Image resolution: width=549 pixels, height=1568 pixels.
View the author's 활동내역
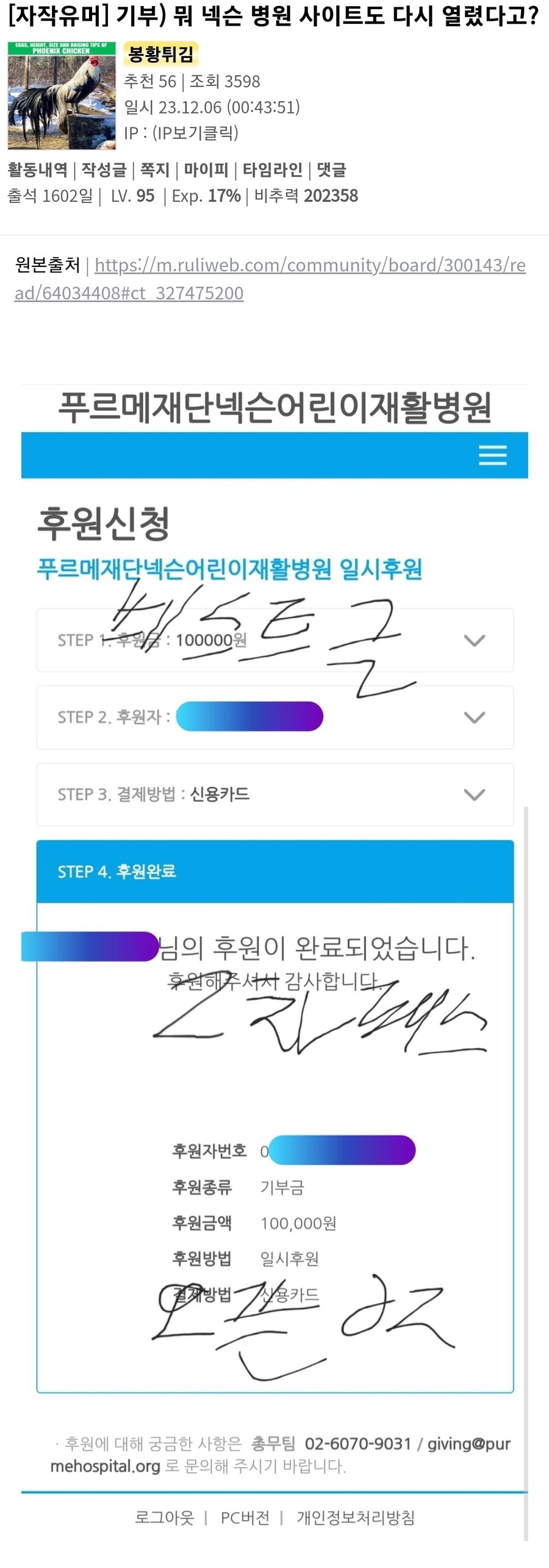[37, 169]
